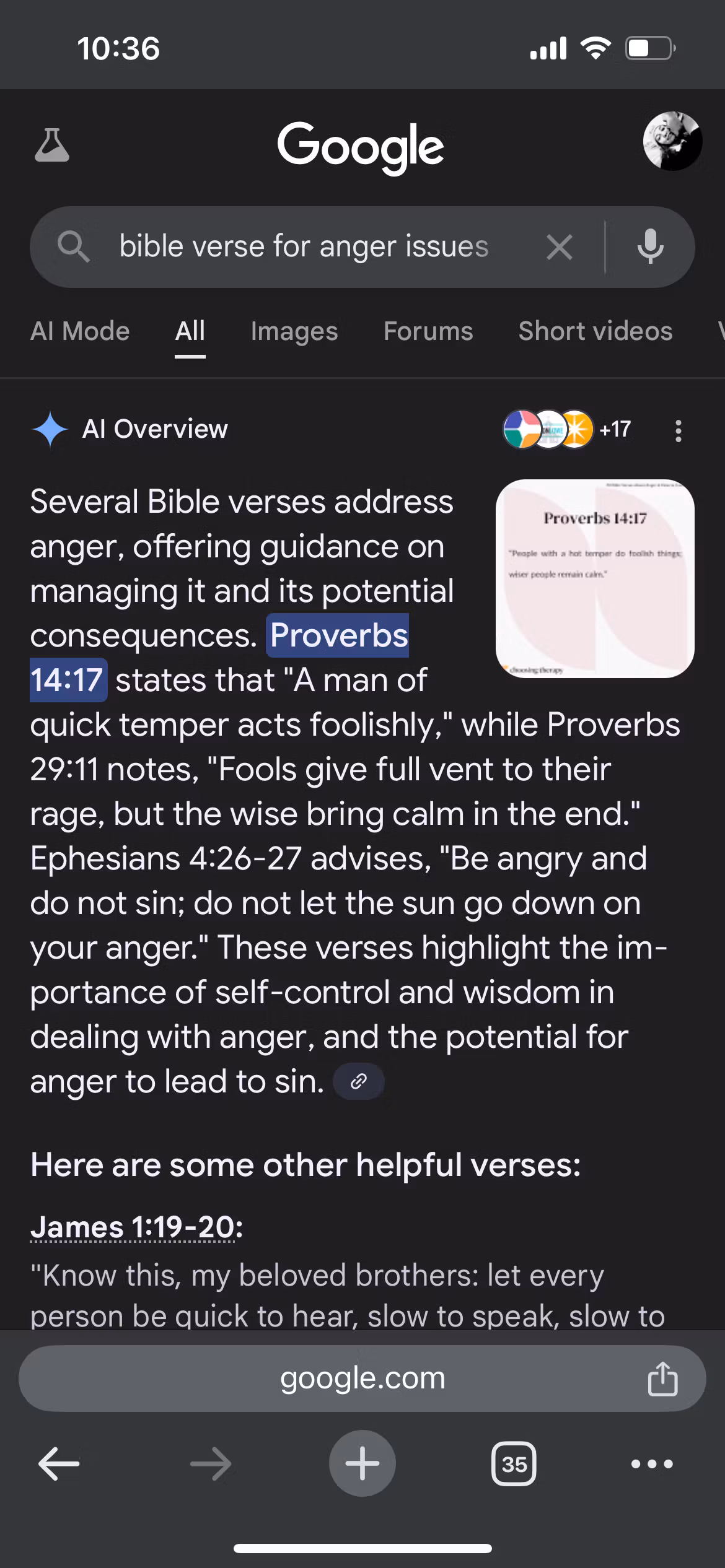Open AI Overview three-dot options menu

point(679,430)
